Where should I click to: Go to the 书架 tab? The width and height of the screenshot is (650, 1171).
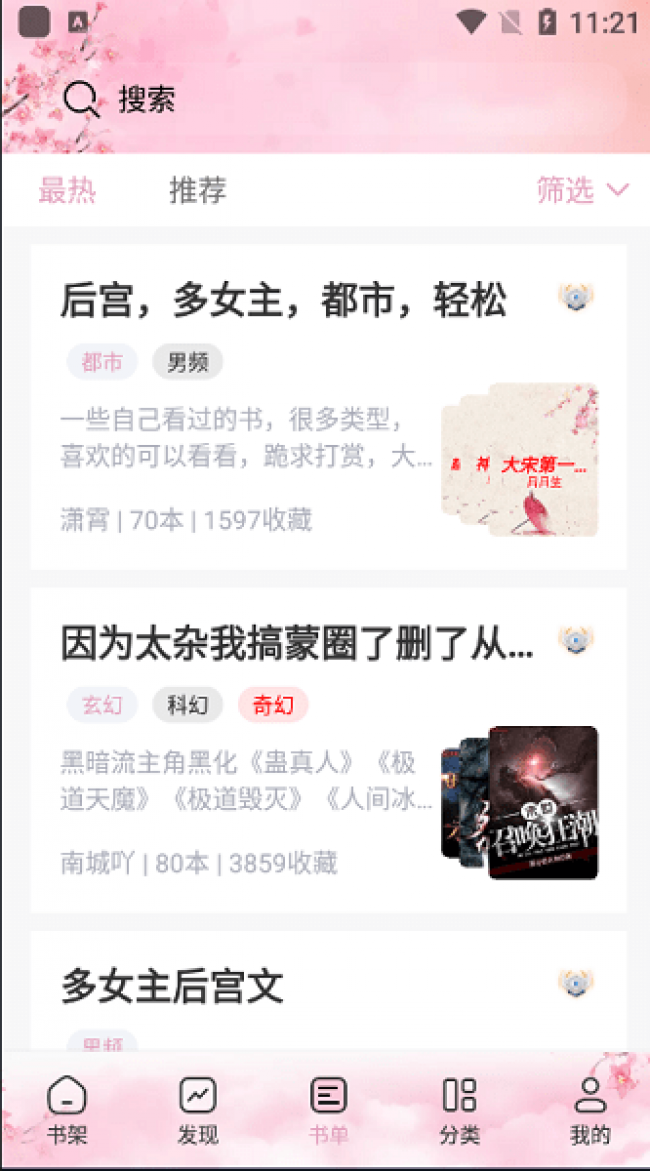[67, 1111]
